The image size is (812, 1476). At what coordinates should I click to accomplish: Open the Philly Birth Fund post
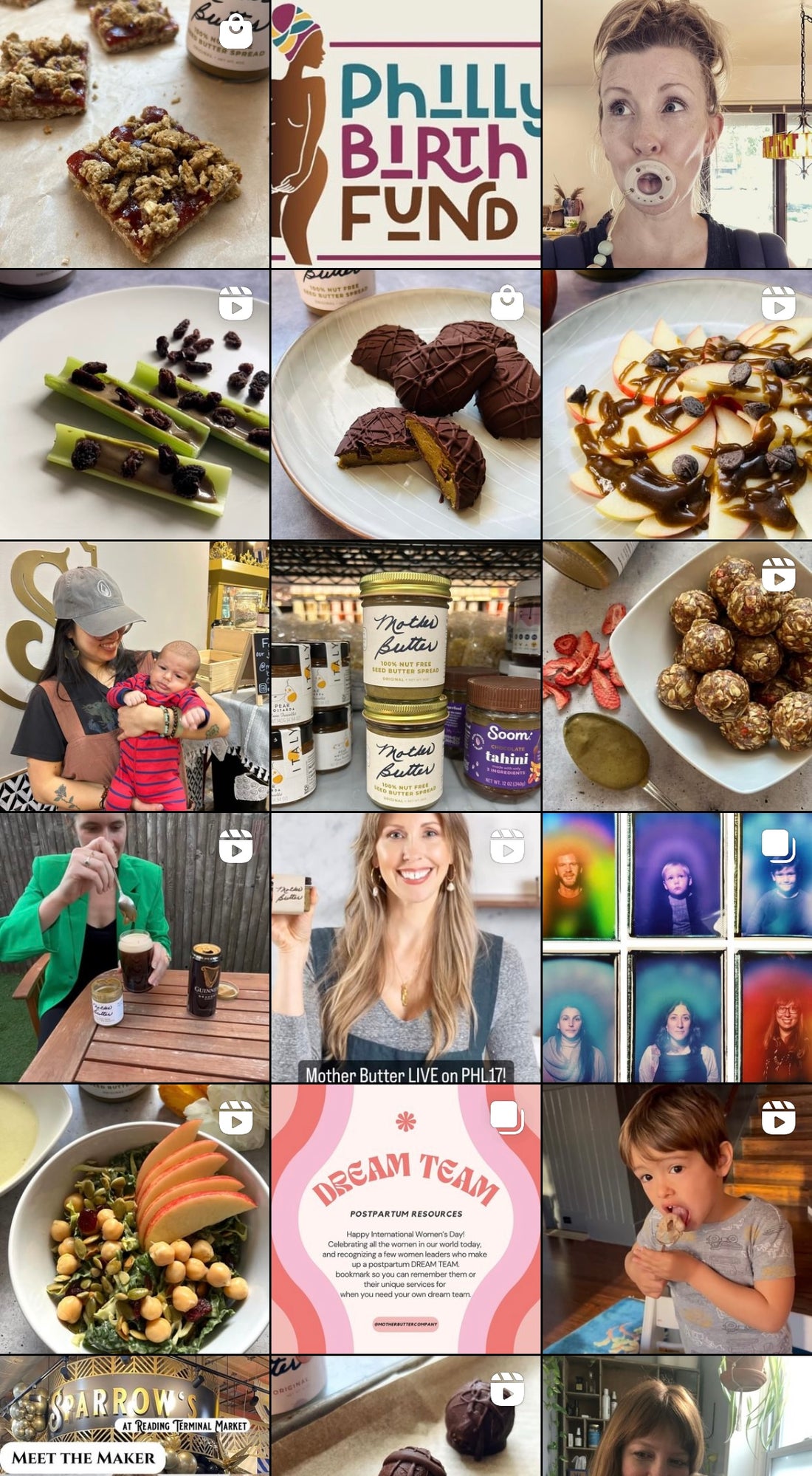click(405, 134)
